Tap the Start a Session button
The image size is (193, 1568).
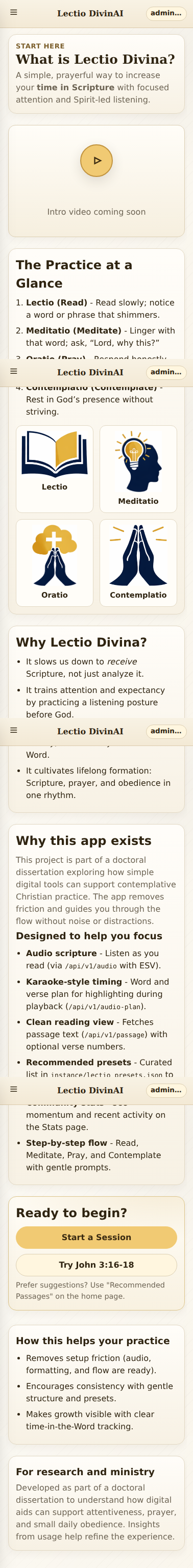click(x=96, y=1238)
